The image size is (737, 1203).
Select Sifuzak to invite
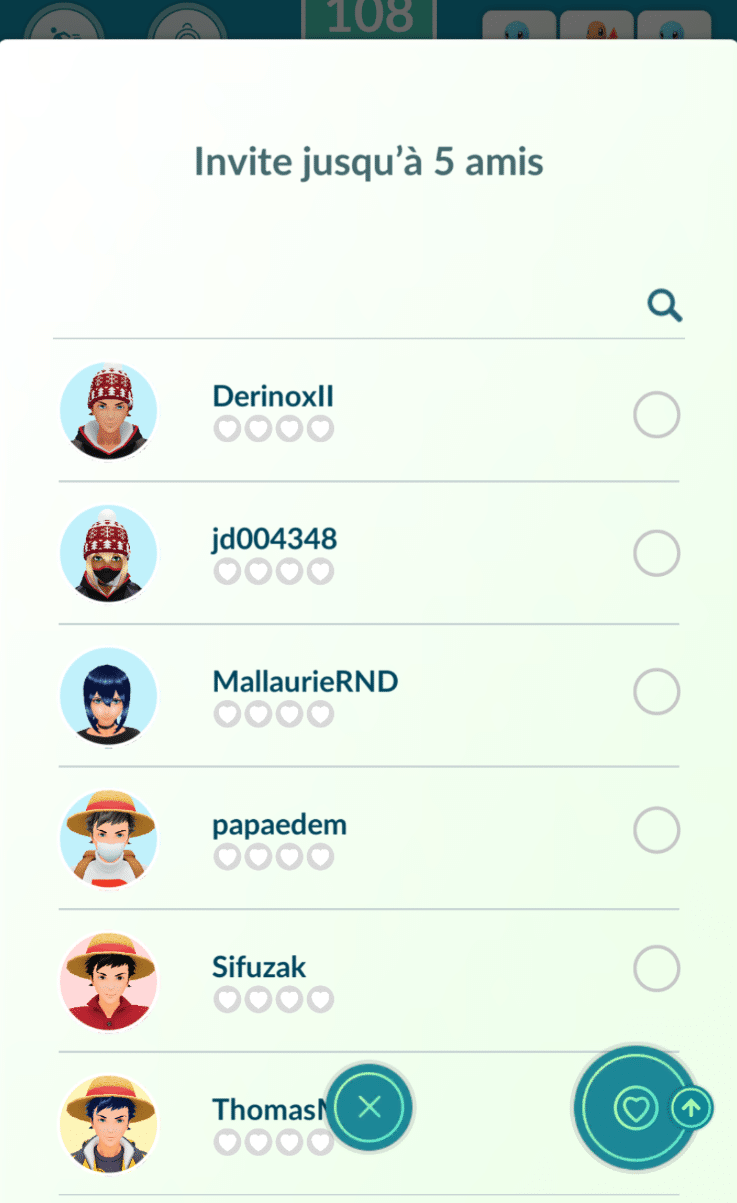coord(657,968)
